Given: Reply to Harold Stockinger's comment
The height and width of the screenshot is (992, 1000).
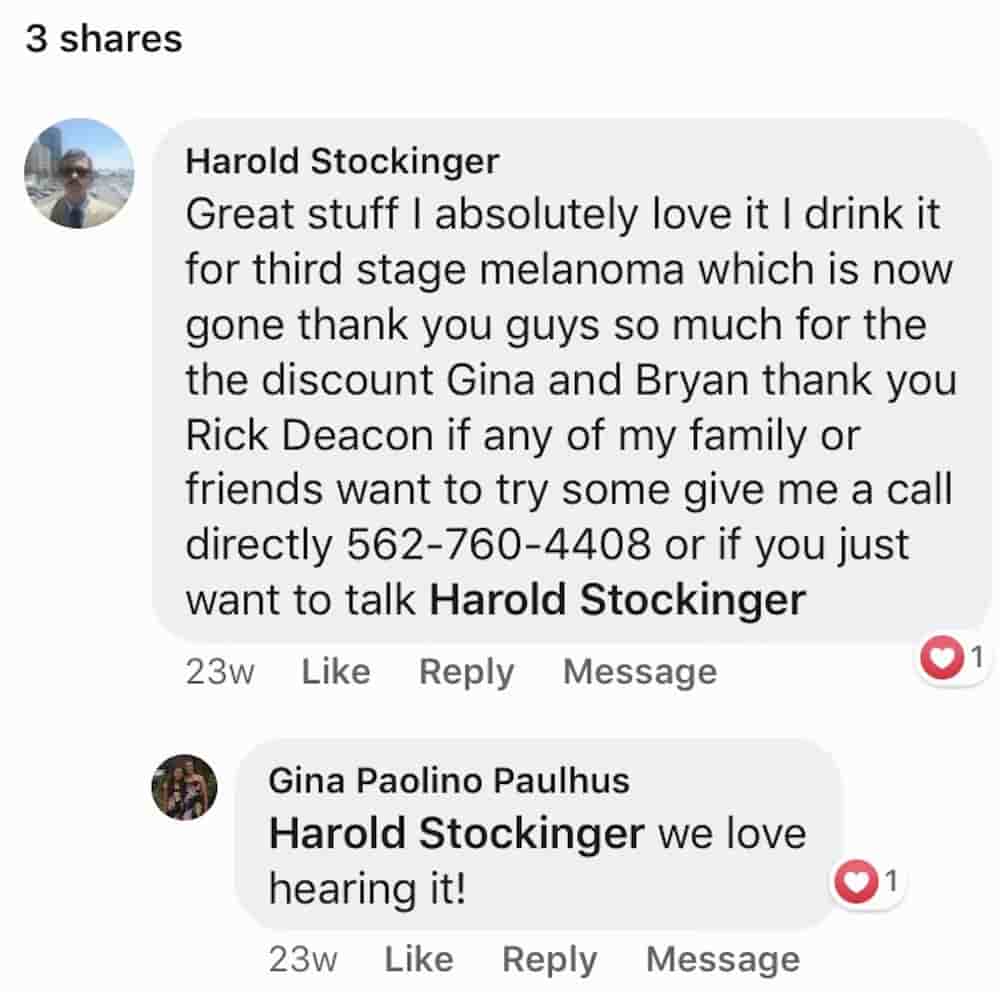Looking at the screenshot, I should pos(466,671).
